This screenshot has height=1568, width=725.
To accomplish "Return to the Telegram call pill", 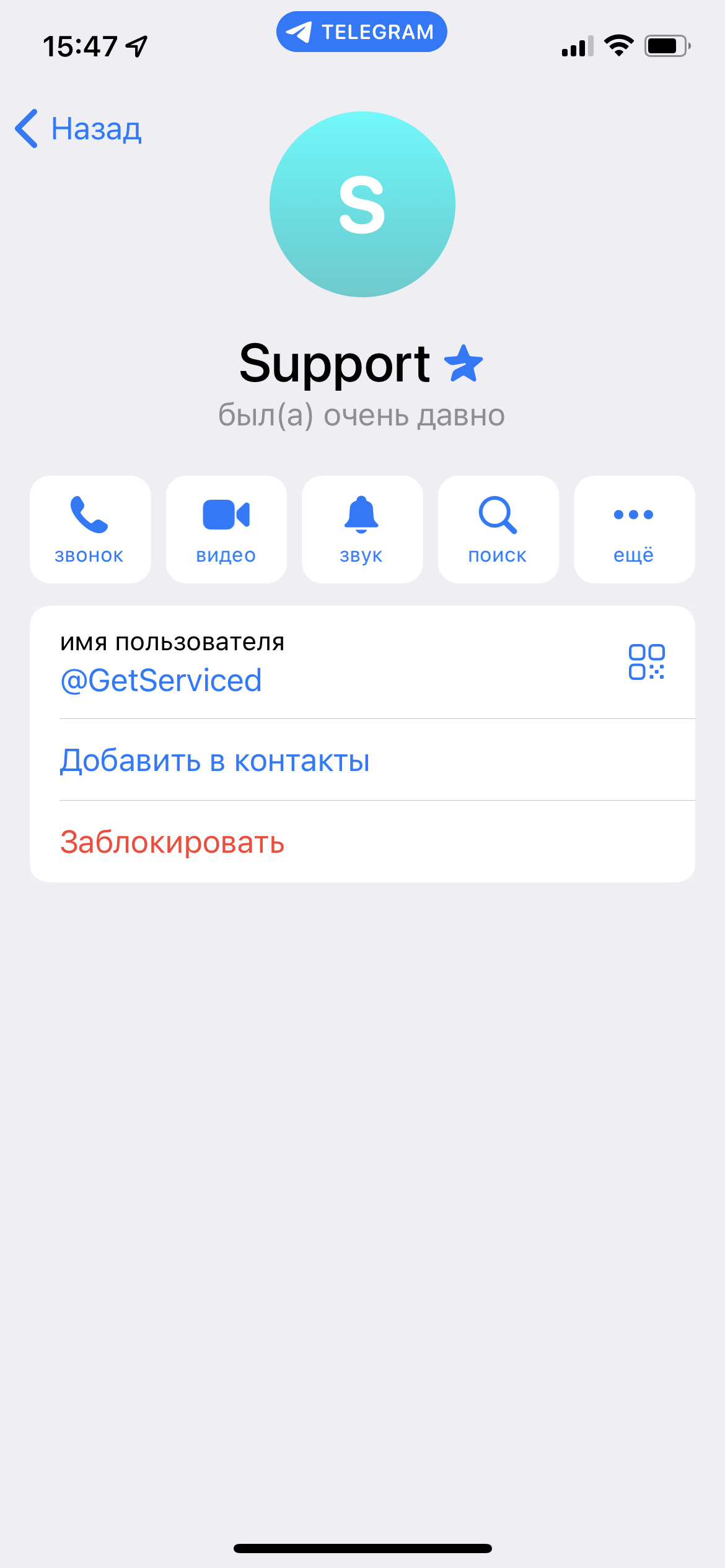I will (x=362, y=32).
